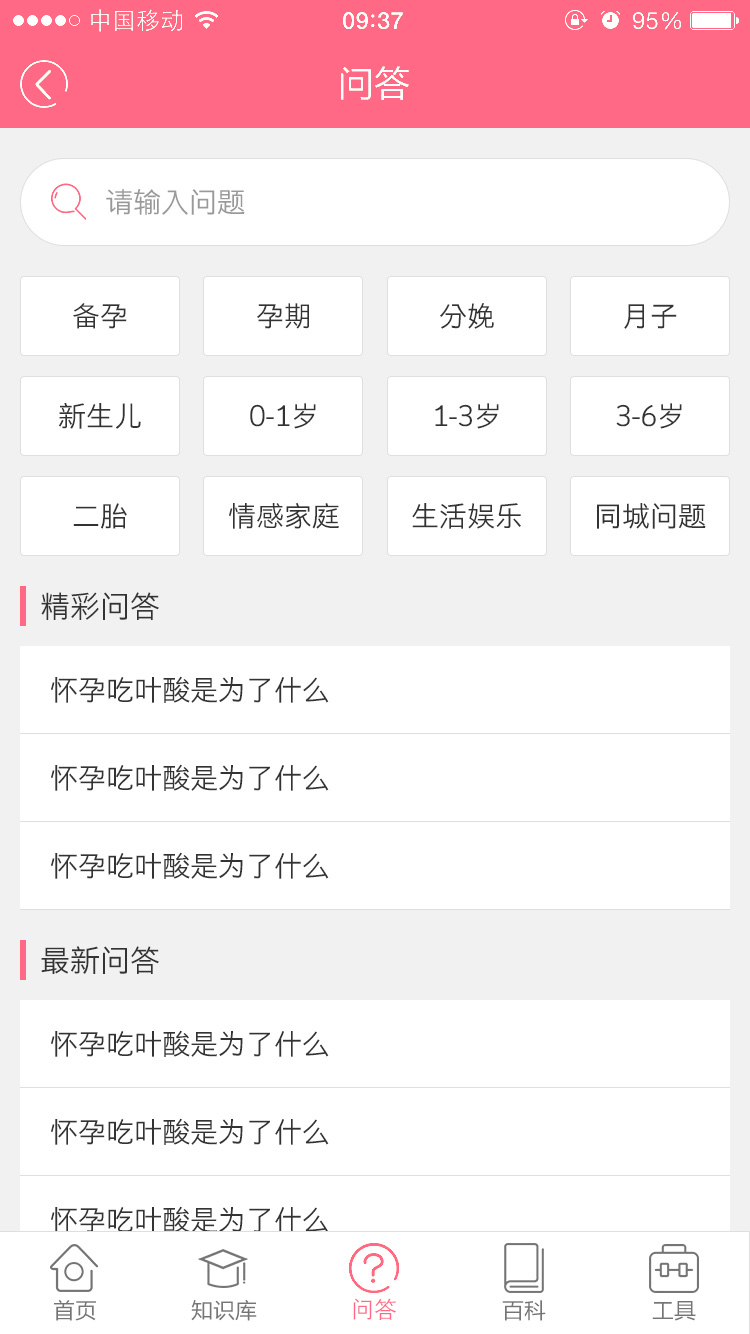The height and width of the screenshot is (1334, 750).
Task: Select the 生活娱乐 category
Action: pos(467,516)
